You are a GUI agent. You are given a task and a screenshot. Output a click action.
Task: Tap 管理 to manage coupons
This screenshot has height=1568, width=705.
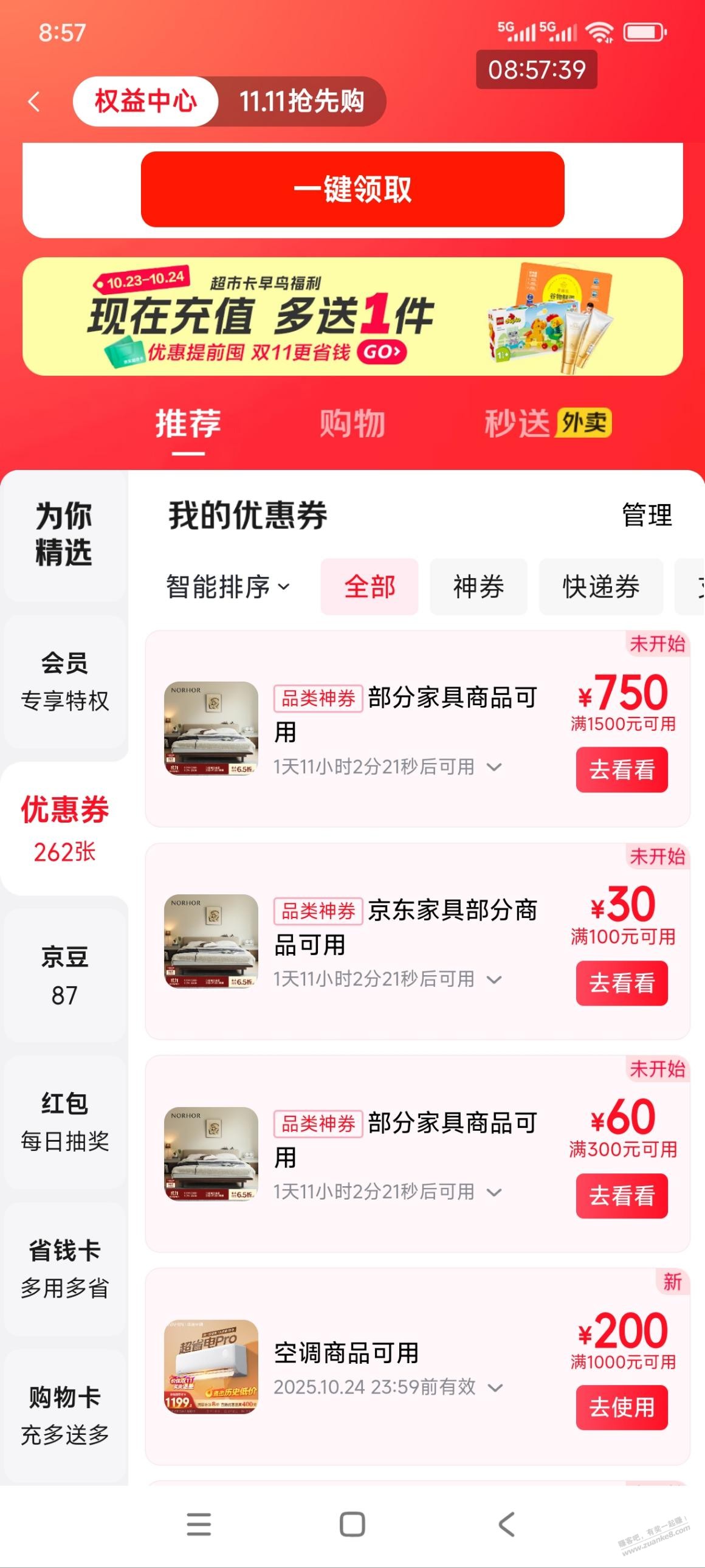pyautogui.click(x=647, y=516)
